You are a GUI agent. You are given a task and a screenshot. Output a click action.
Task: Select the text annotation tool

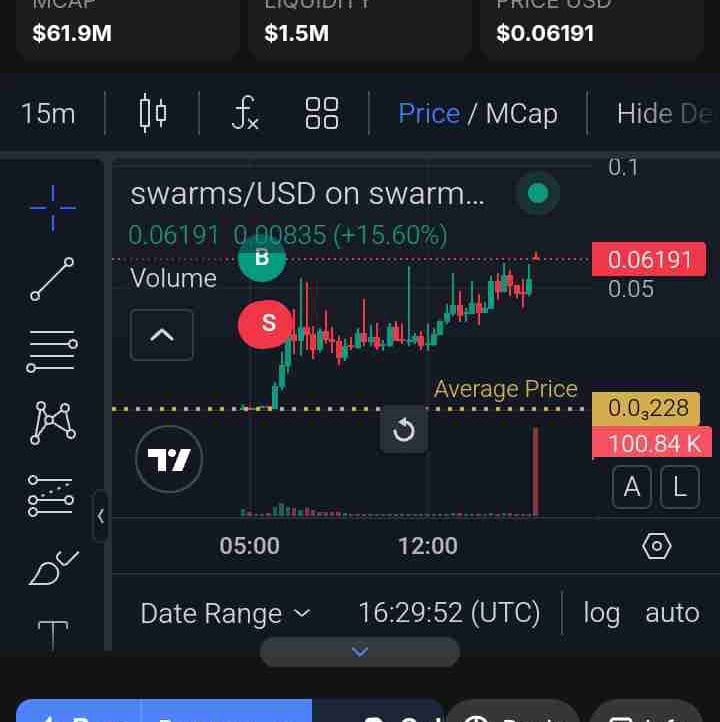(52, 634)
